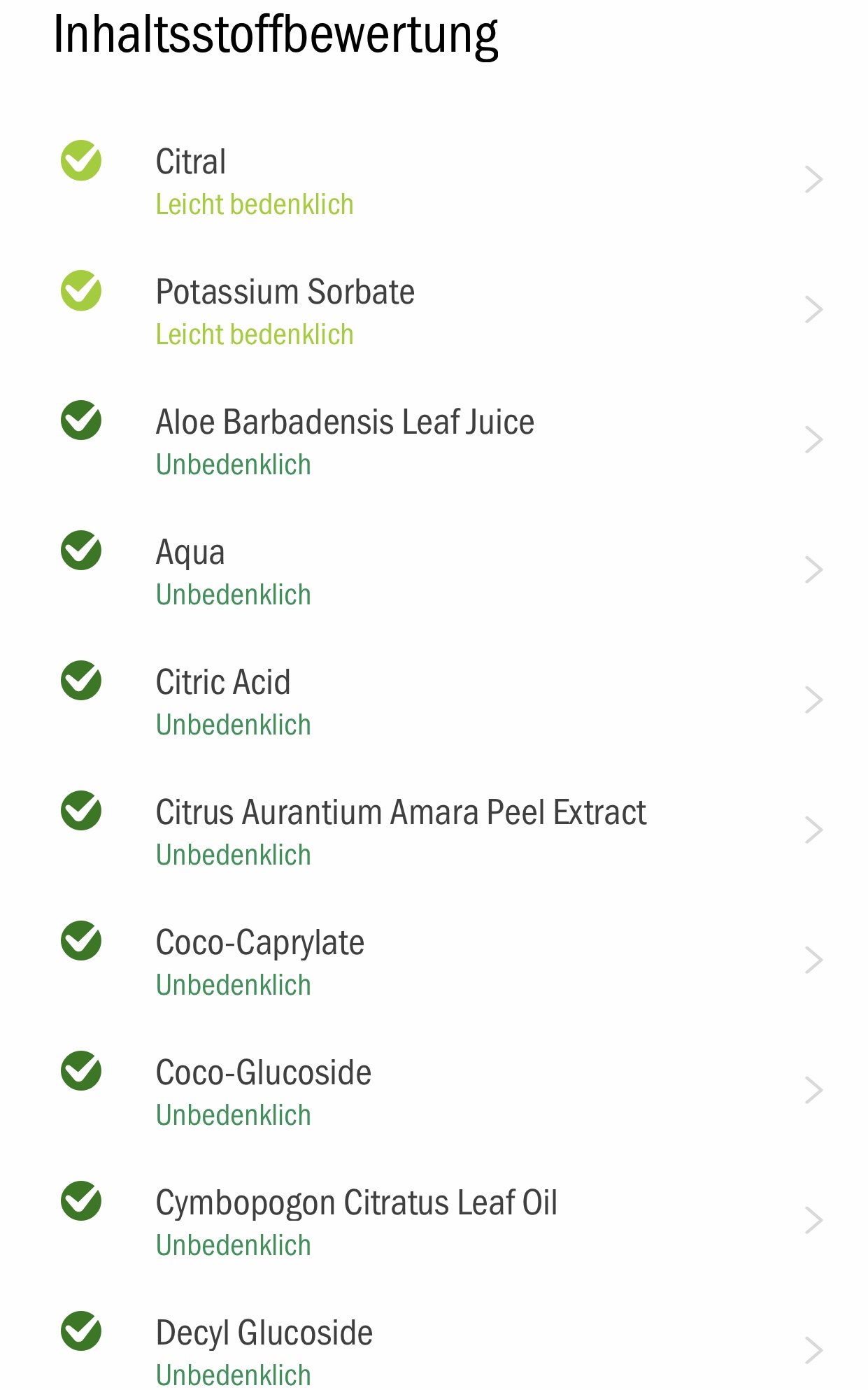The width and height of the screenshot is (868, 1390).
Task: Show details for Citric Acid
Action: 434,701
